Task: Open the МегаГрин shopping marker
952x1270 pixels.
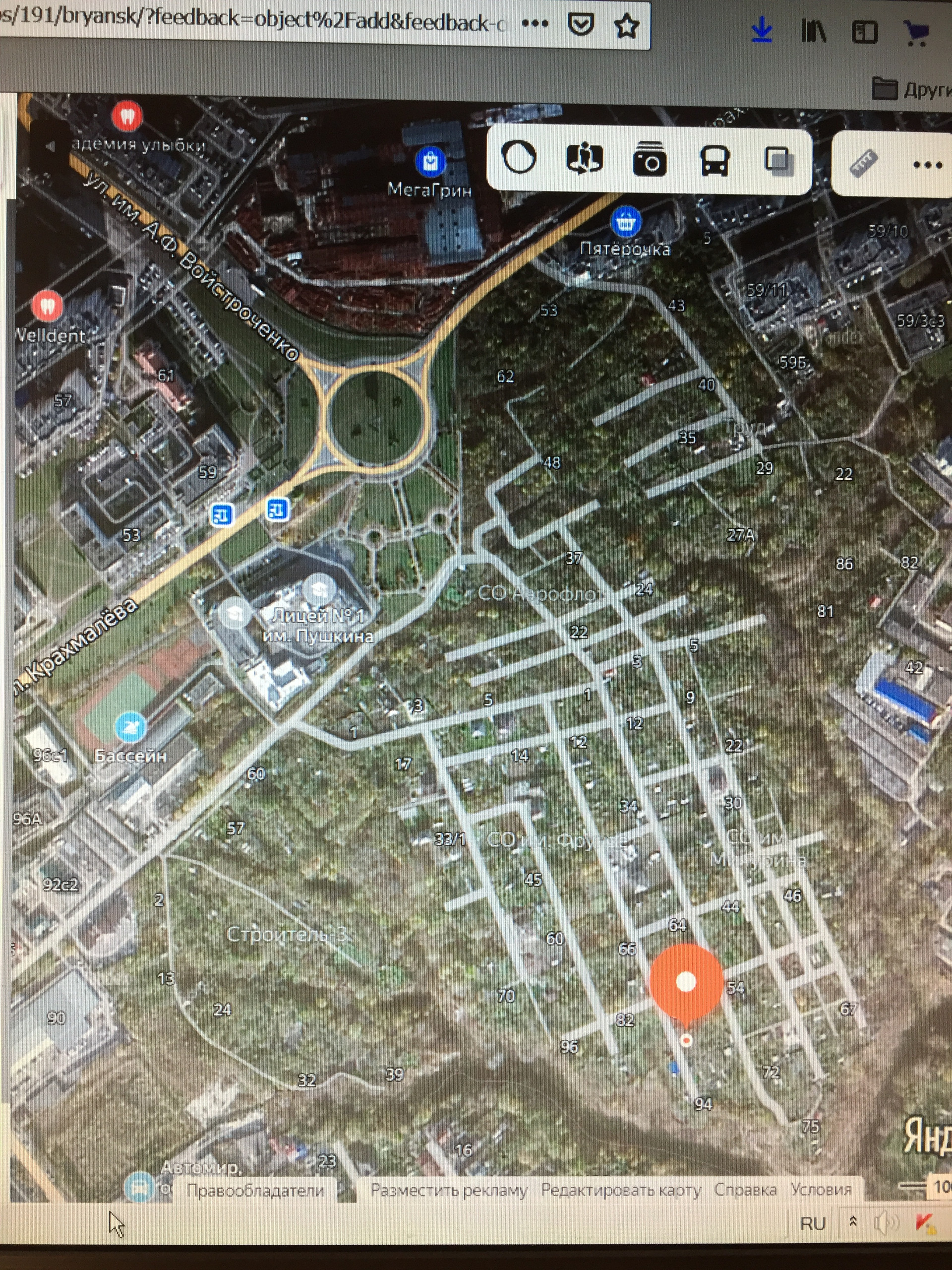Action: click(x=430, y=163)
